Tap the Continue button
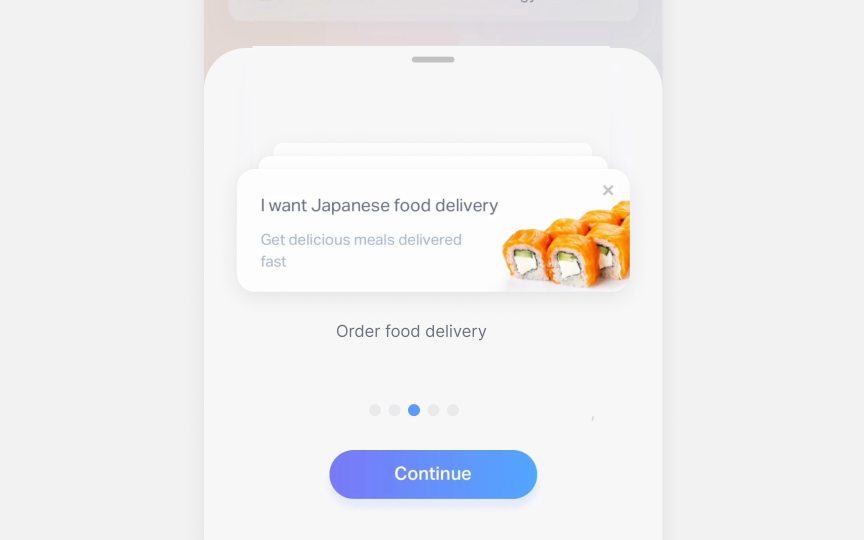Screen dimensions: 864x540 coord(433,474)
